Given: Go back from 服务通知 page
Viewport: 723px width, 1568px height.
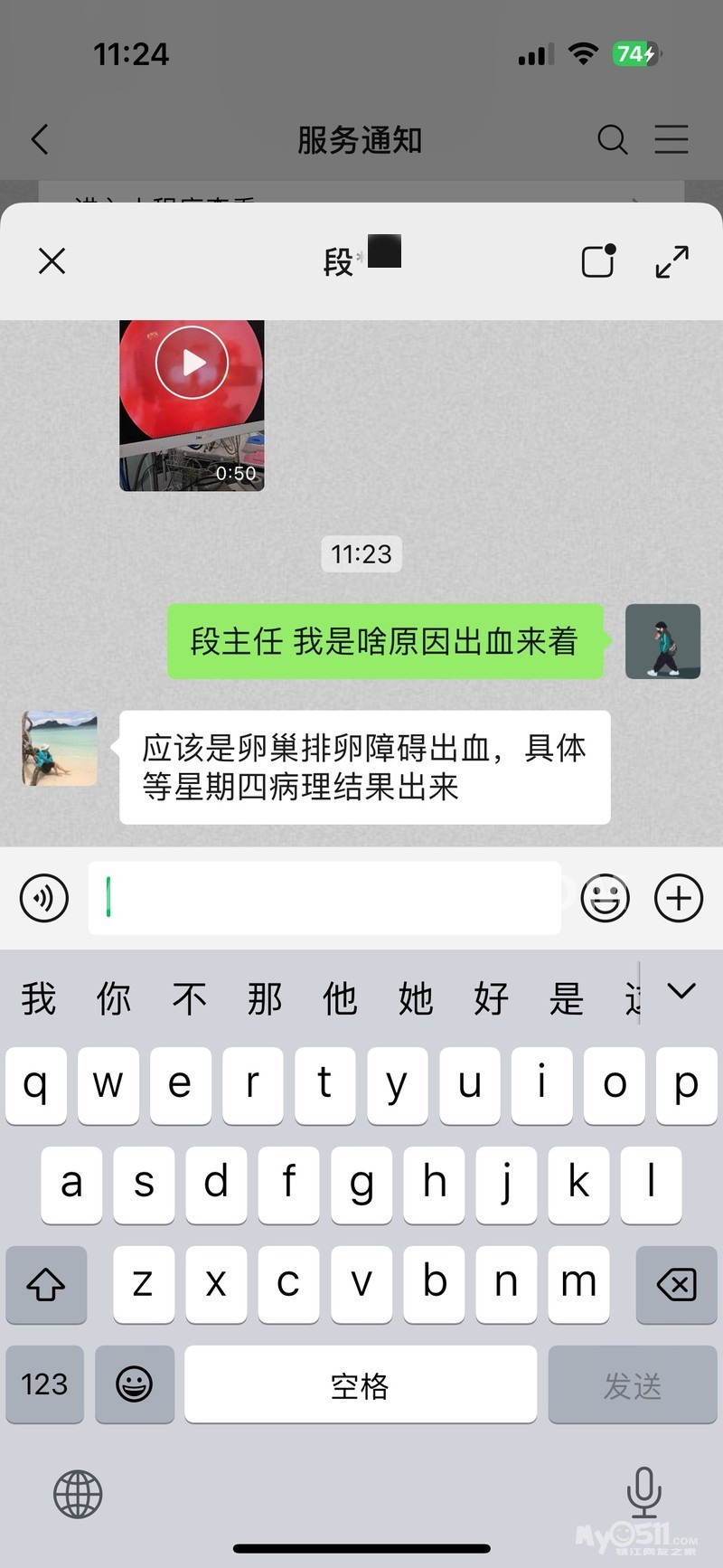Looking at the screenshot, I should pos(40,139).
